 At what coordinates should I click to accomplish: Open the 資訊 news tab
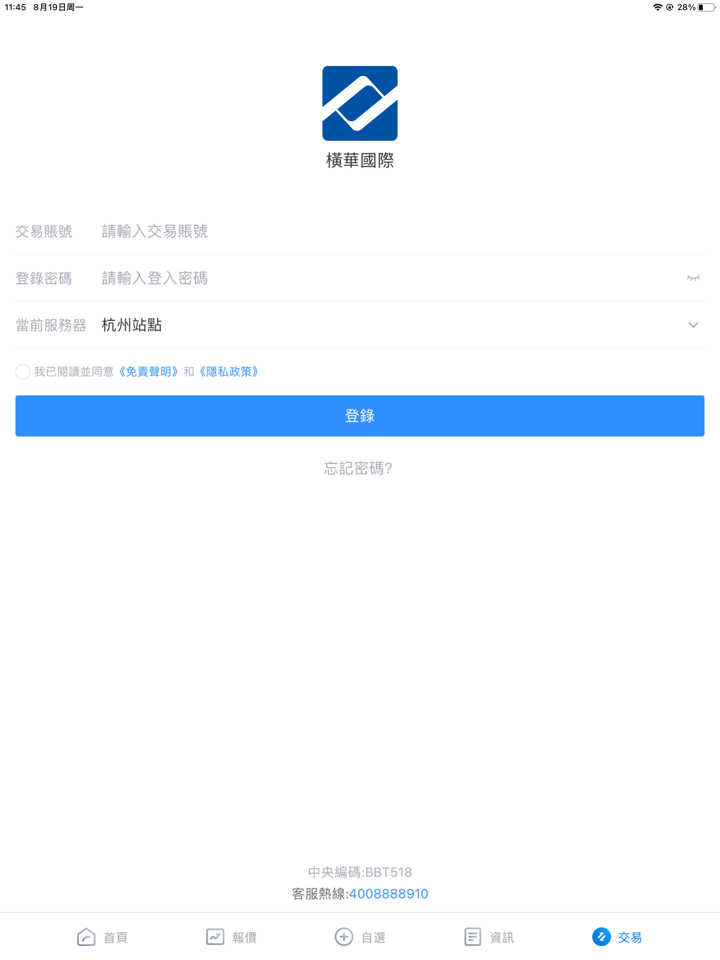(489, 937)
